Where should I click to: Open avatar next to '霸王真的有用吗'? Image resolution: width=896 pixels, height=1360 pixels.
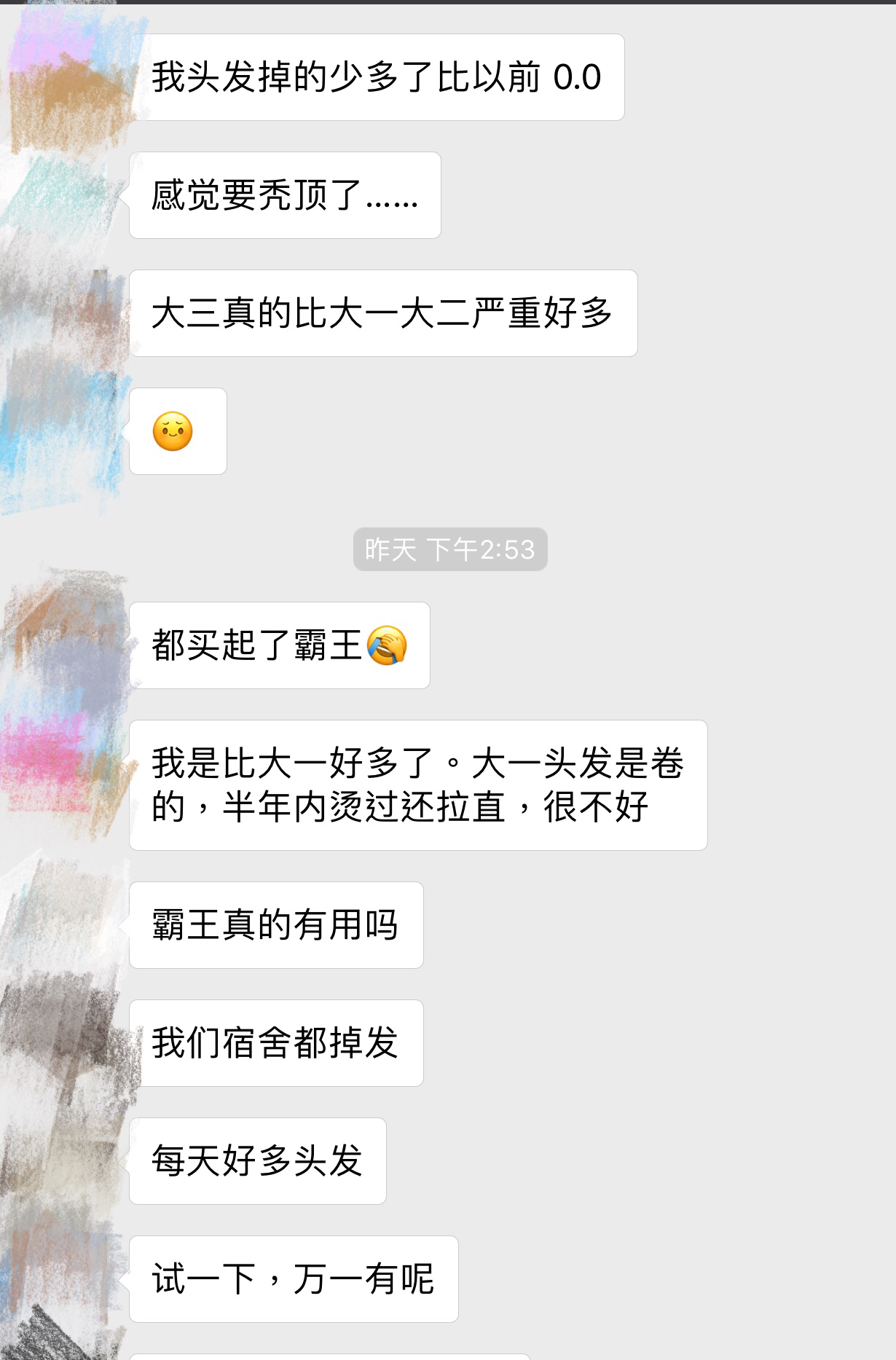click(62, 925)
